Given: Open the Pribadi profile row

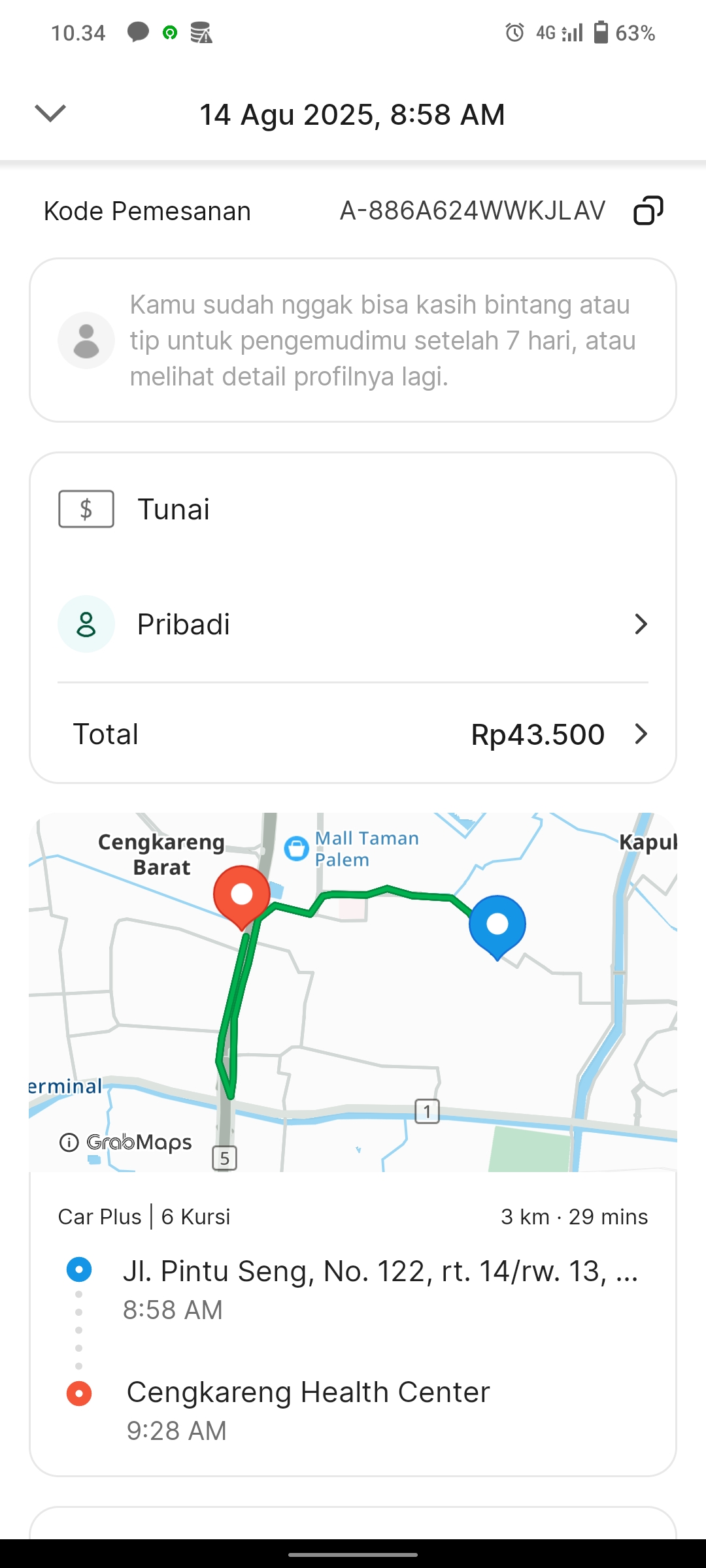Looking at the screenshot, I should tap(353, 625).
